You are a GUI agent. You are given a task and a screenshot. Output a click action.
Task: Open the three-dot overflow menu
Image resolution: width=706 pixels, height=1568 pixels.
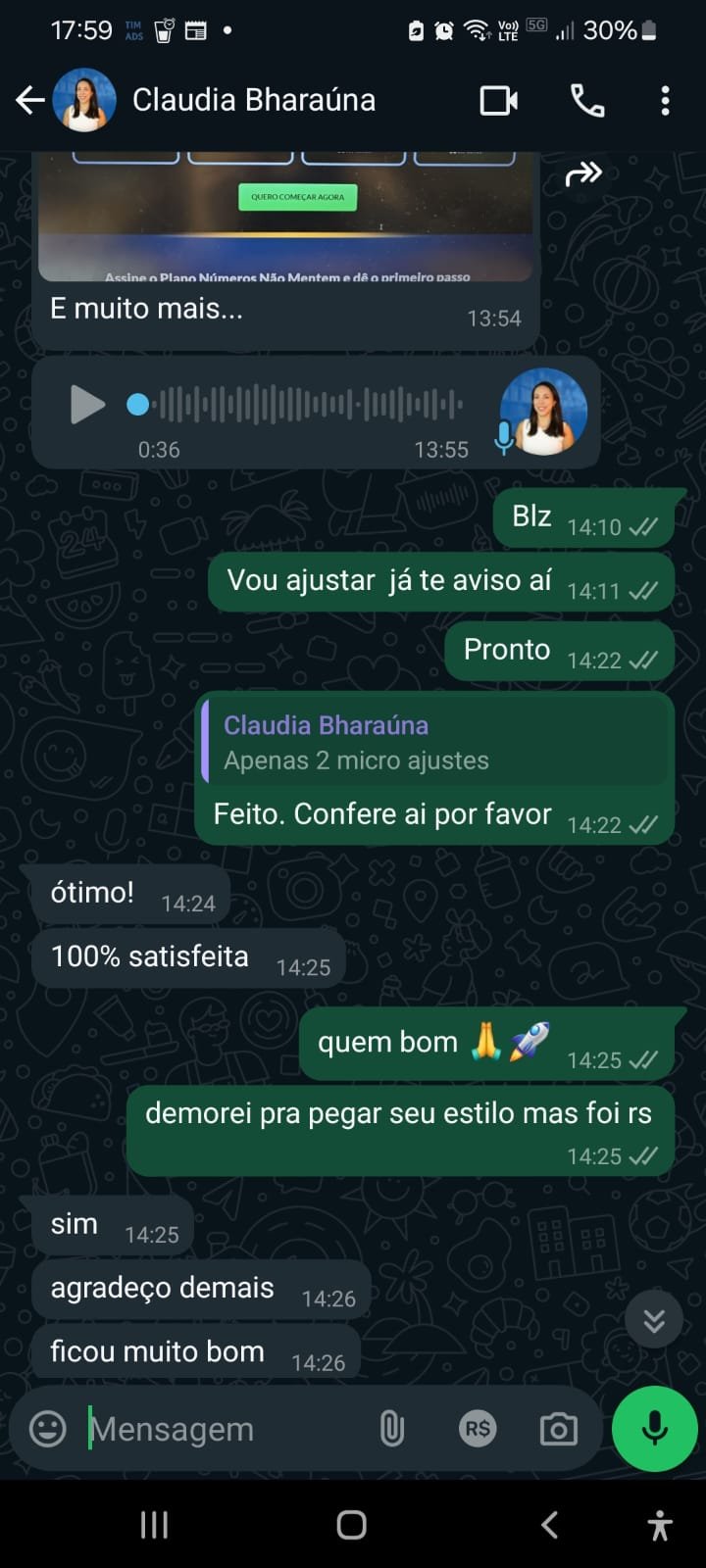[x=665, y=100]
